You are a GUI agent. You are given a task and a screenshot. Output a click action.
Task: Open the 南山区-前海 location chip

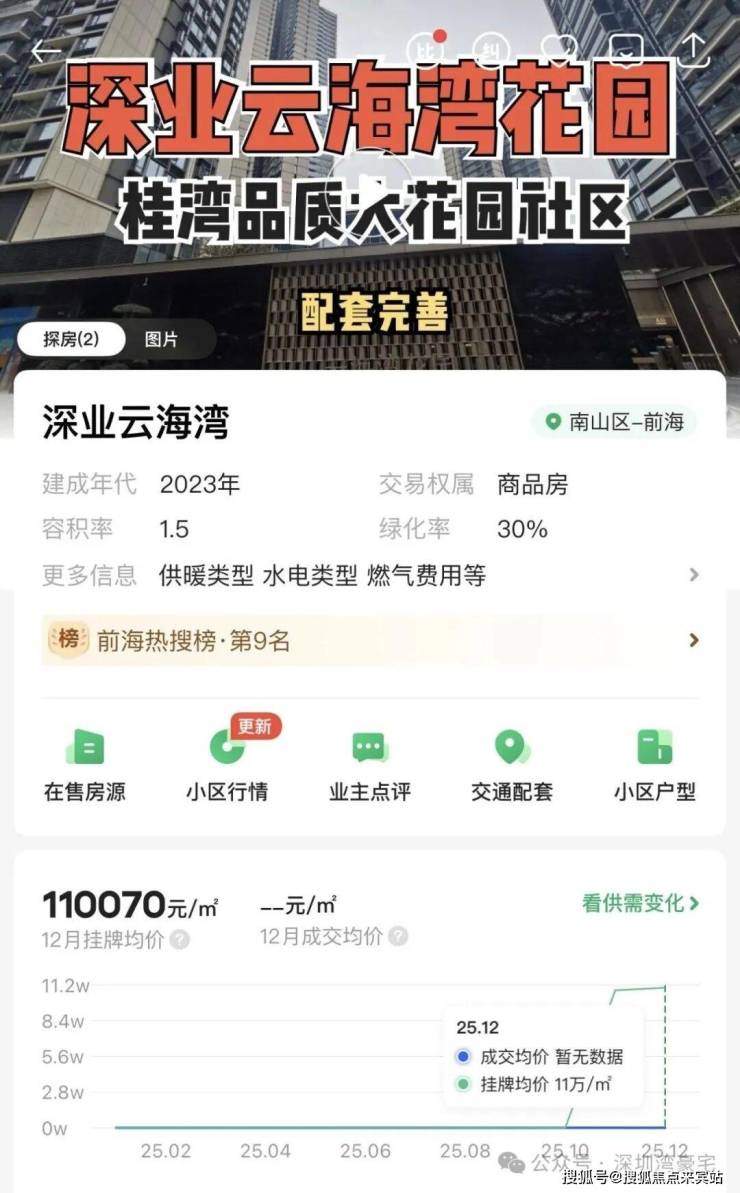click(x=614, y=422)
